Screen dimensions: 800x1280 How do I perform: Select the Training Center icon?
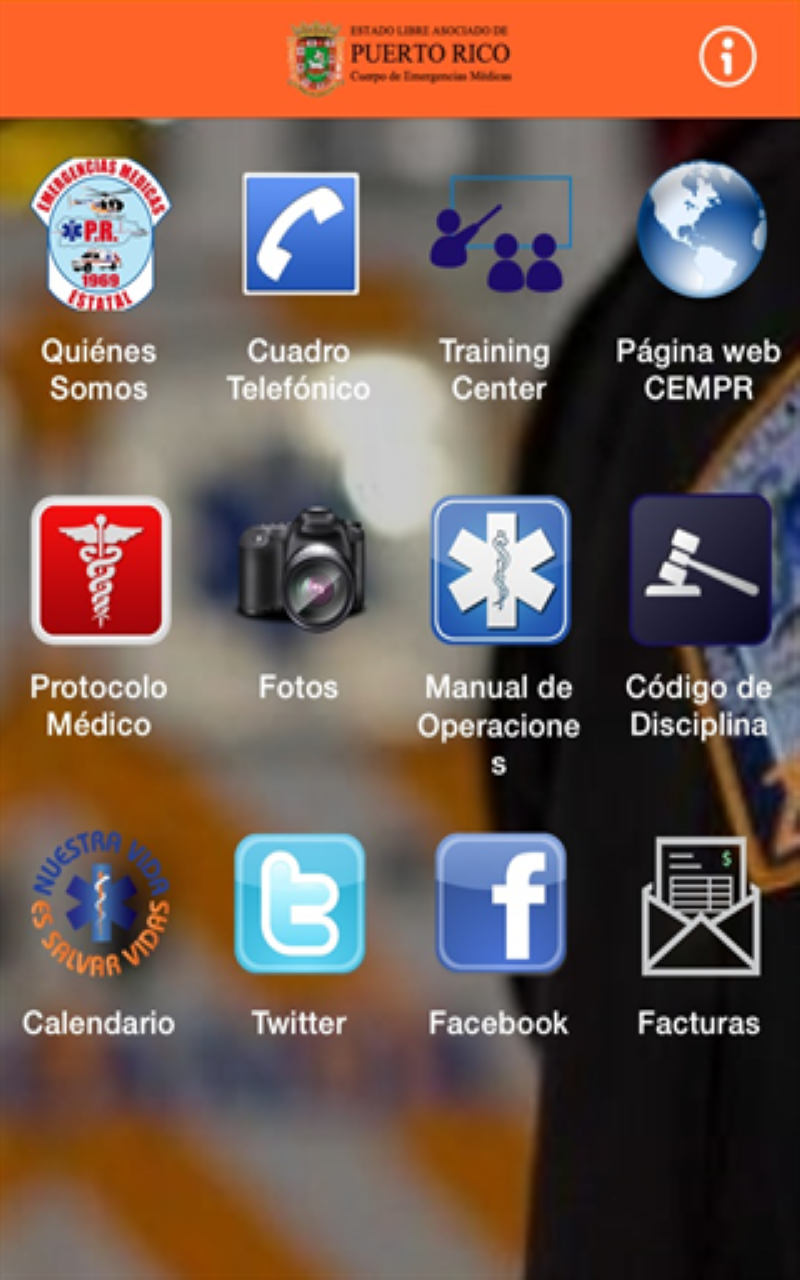499,232
